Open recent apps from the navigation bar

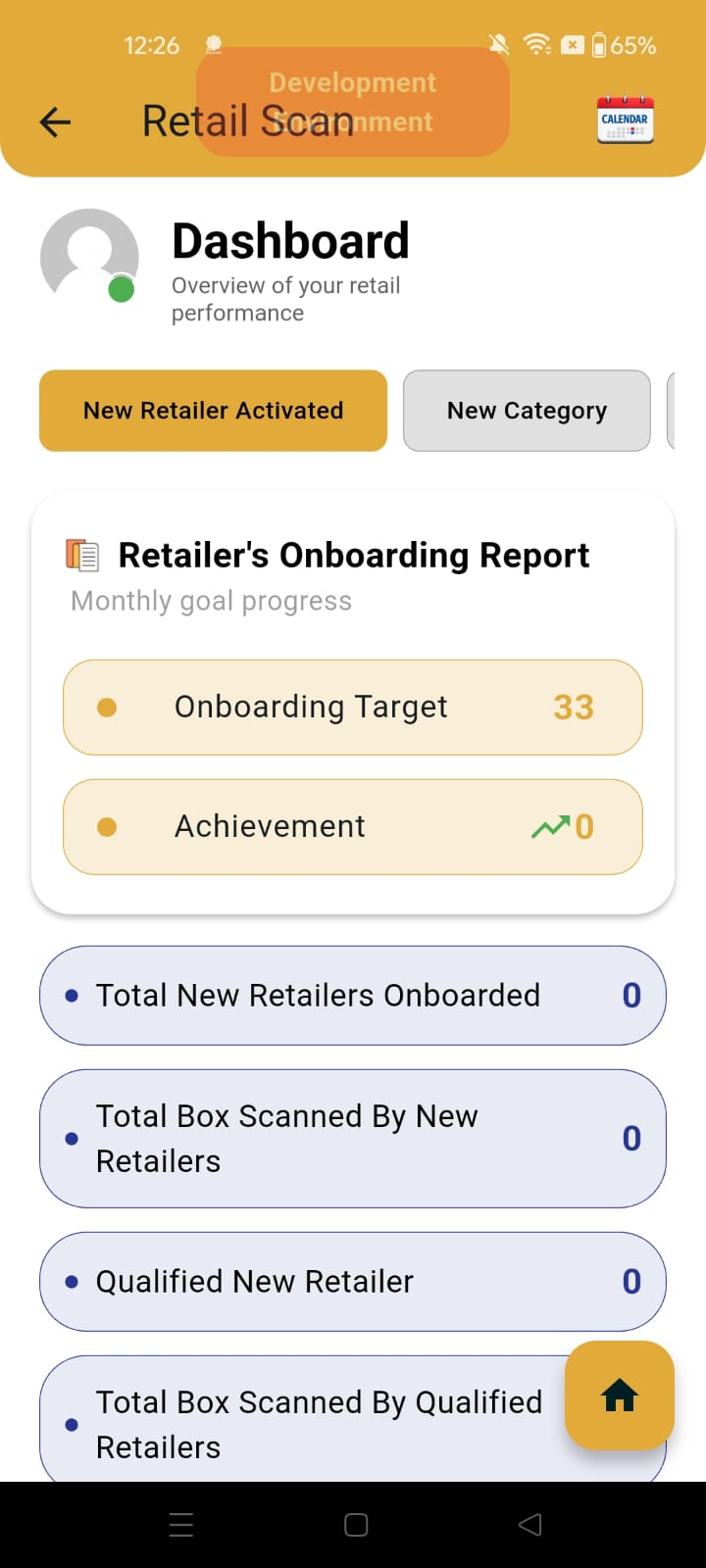(x=181, y=1525)
